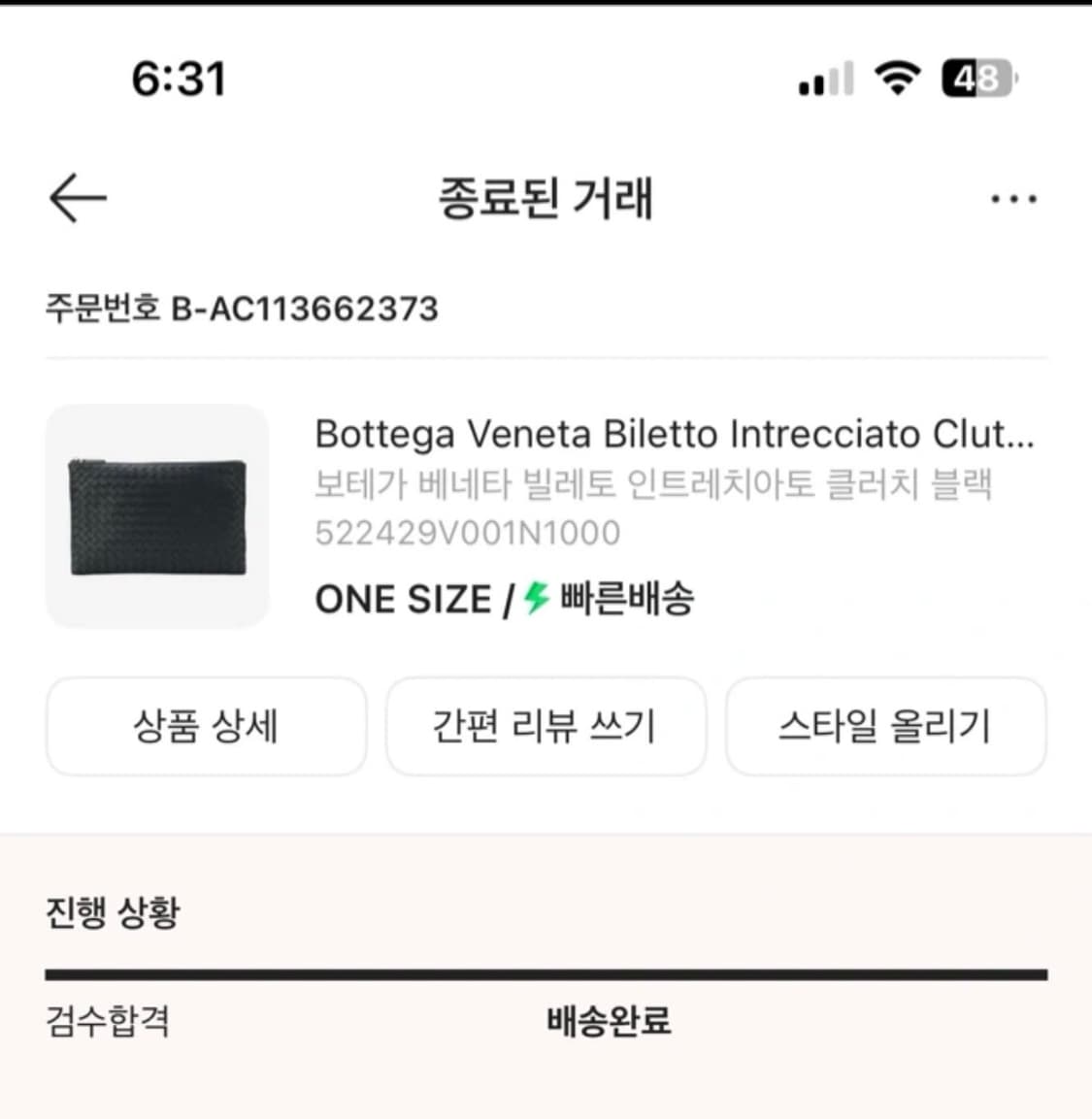Click the back arrow to return
The image size is (1092, 1119).
coord(77,197)
